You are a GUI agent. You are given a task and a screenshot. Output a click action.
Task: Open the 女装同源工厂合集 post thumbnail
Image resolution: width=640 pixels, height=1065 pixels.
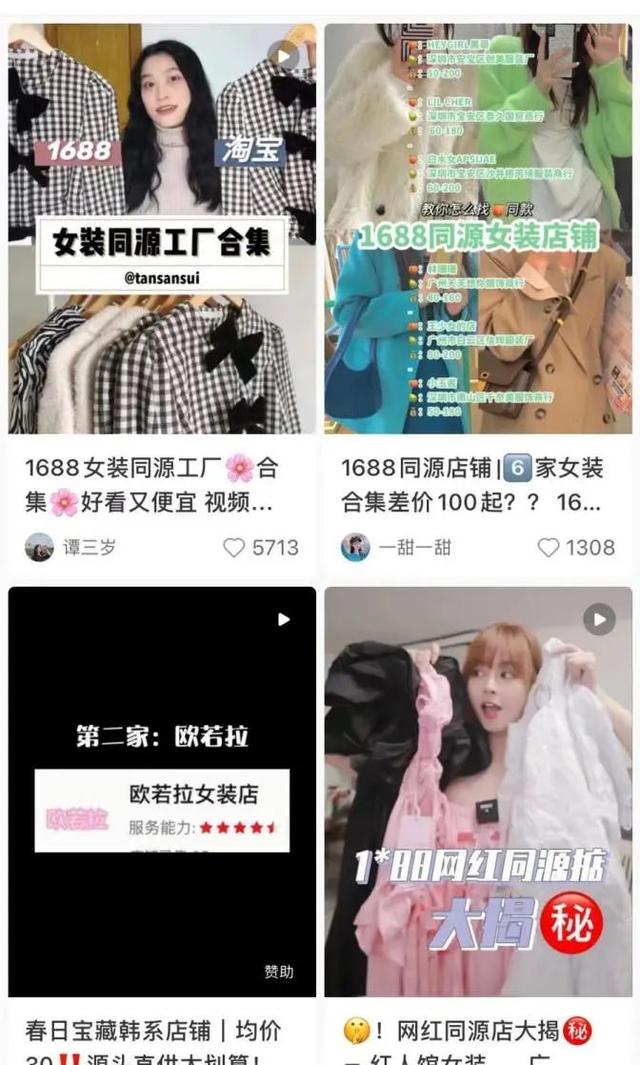[162, 228]
